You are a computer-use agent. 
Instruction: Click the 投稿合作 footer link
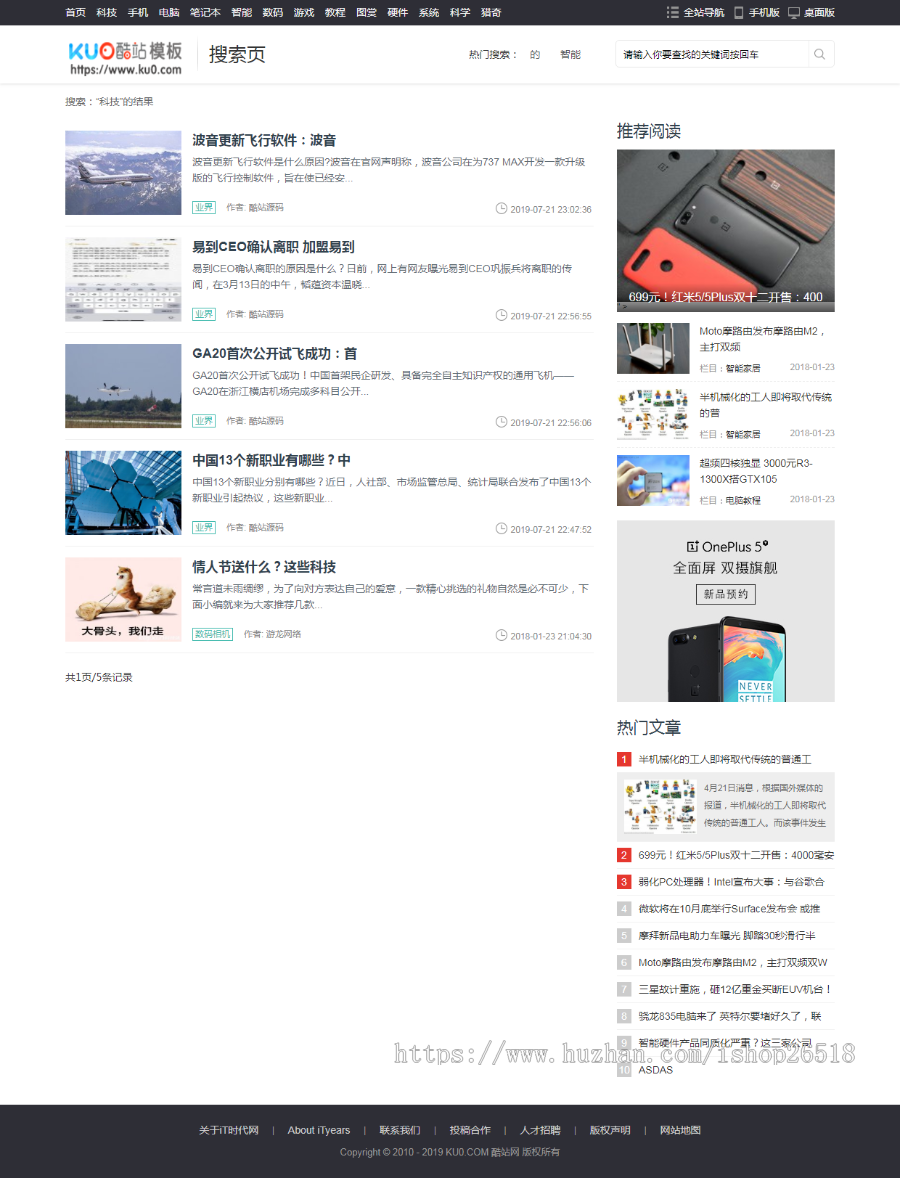(470, 1130)
